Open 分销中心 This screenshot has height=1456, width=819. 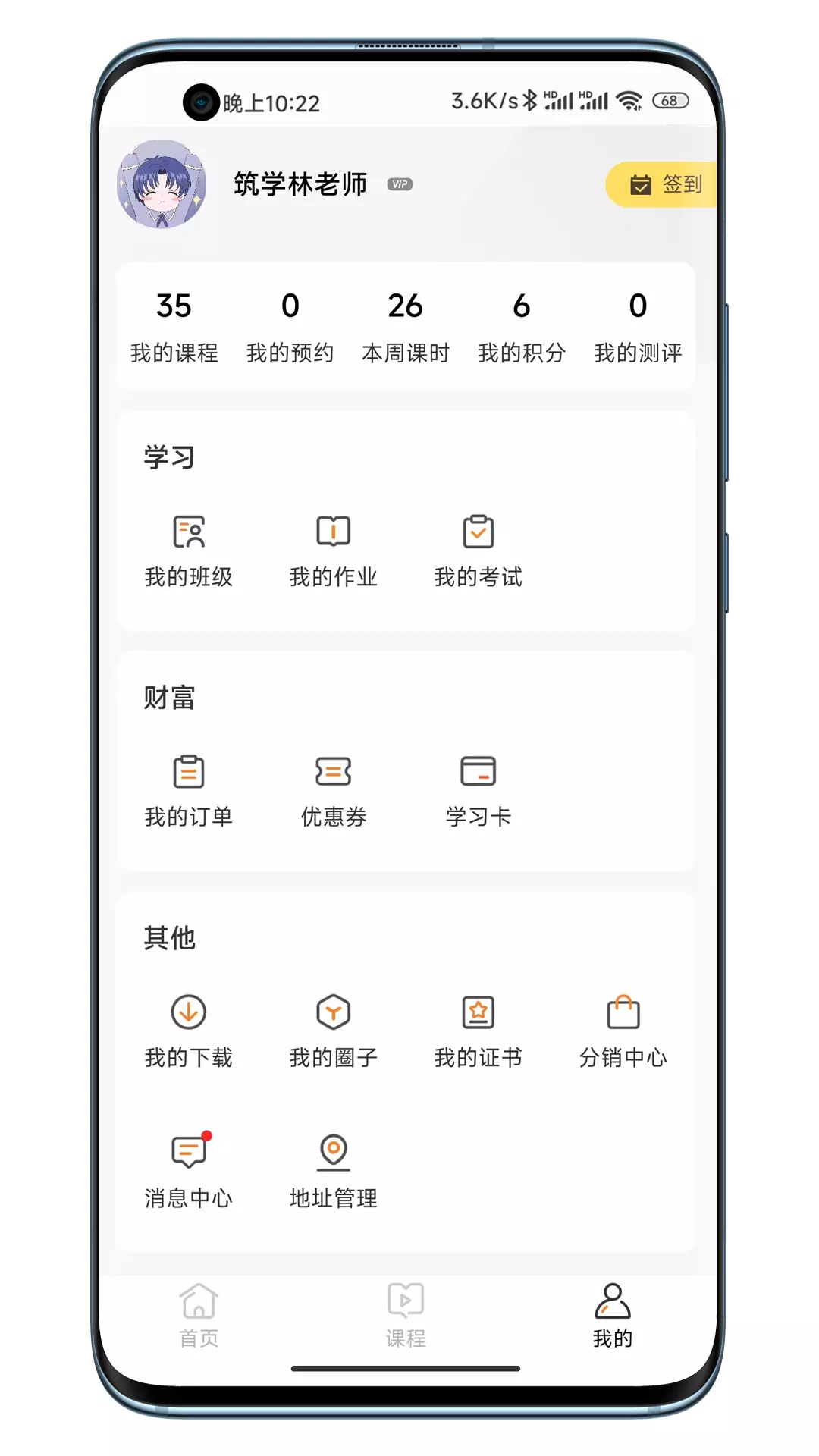pyautogui.click(x=623, y=1031)
